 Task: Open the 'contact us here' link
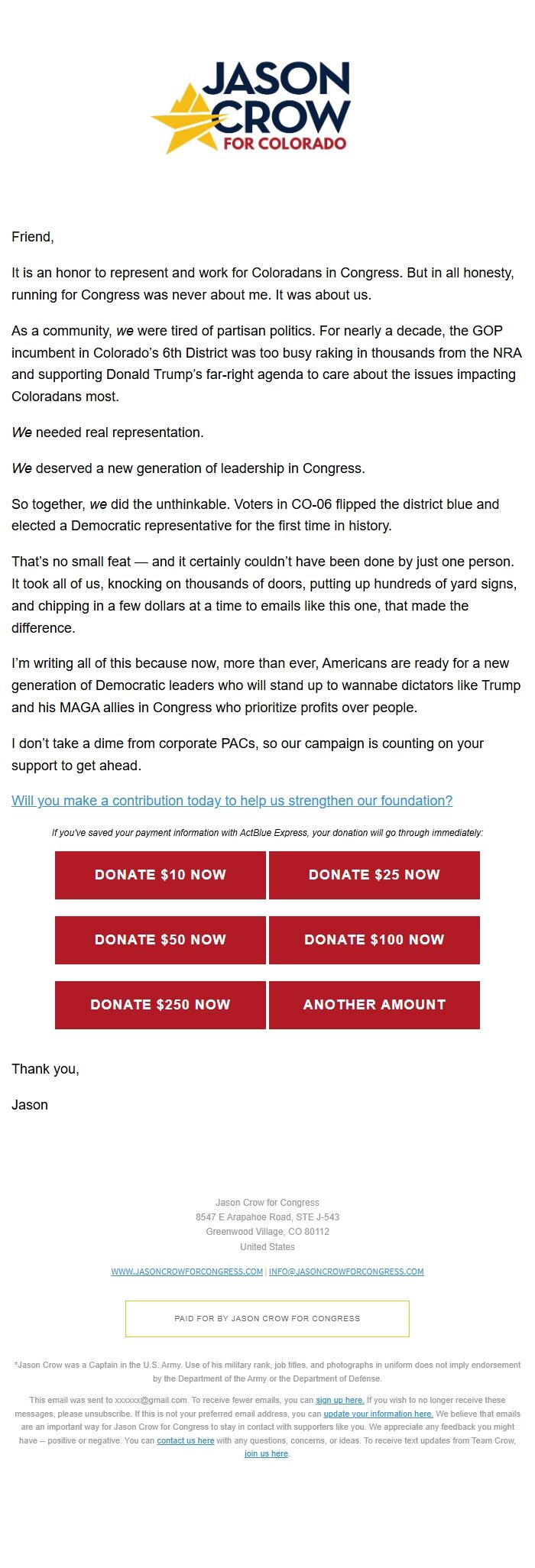click(x=185, y=1440)
